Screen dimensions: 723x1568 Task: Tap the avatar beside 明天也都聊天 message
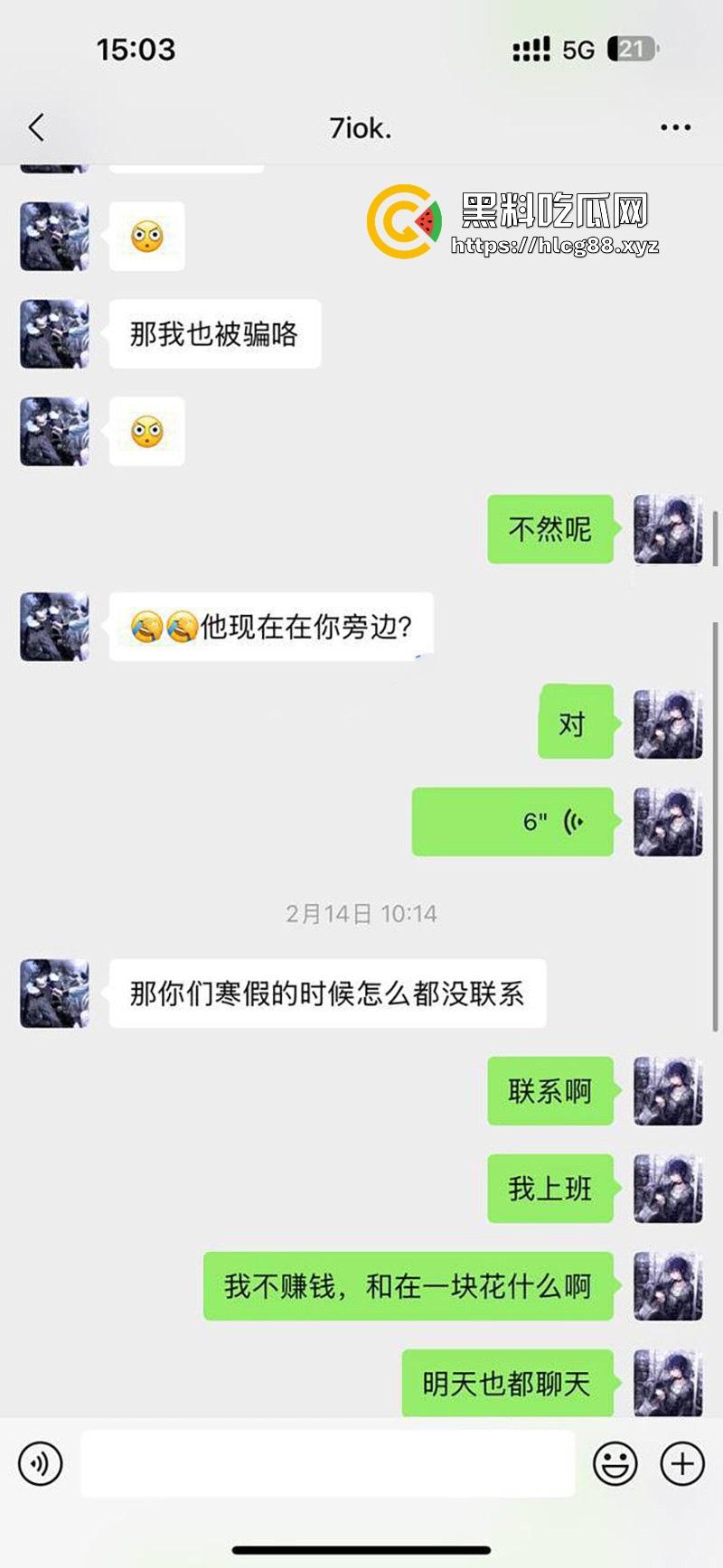click(x=667, y=1381)
